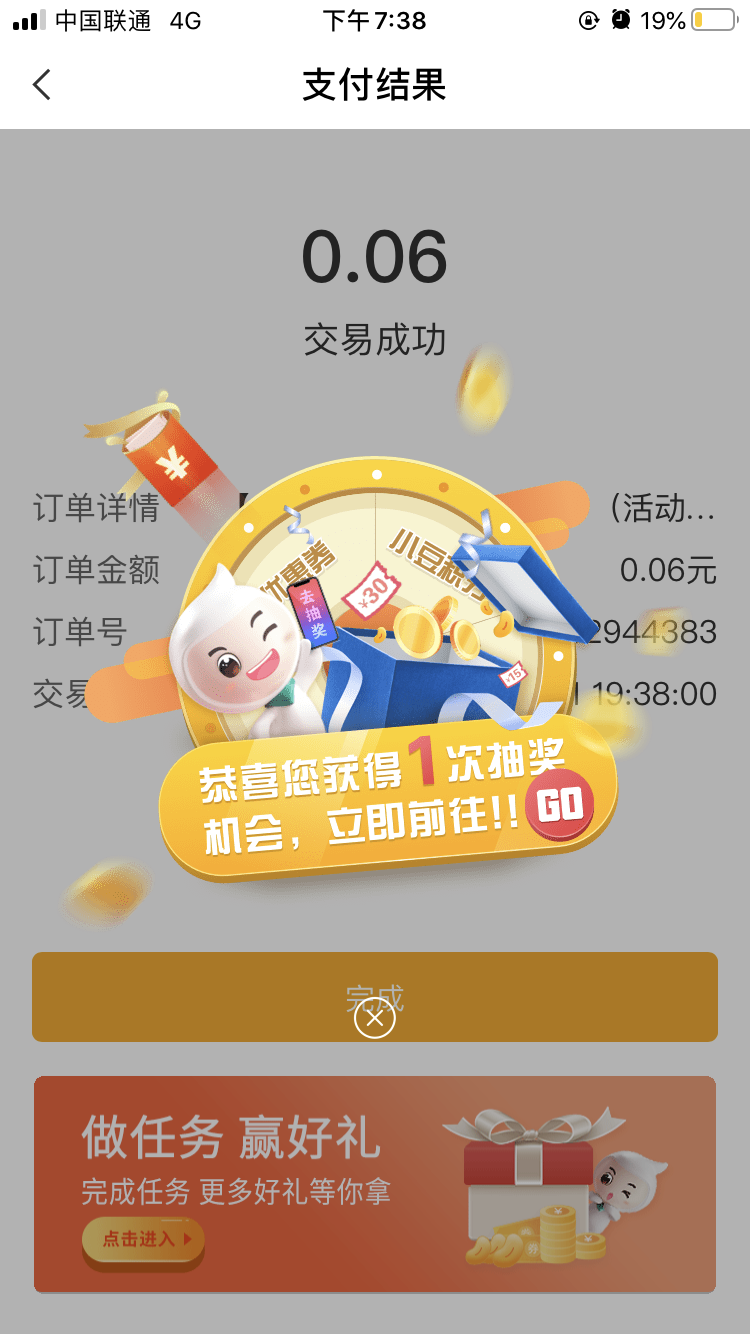Tap the back chevron at top left
The height and width of the screenshot is (1334, 750).
point(42,85)
